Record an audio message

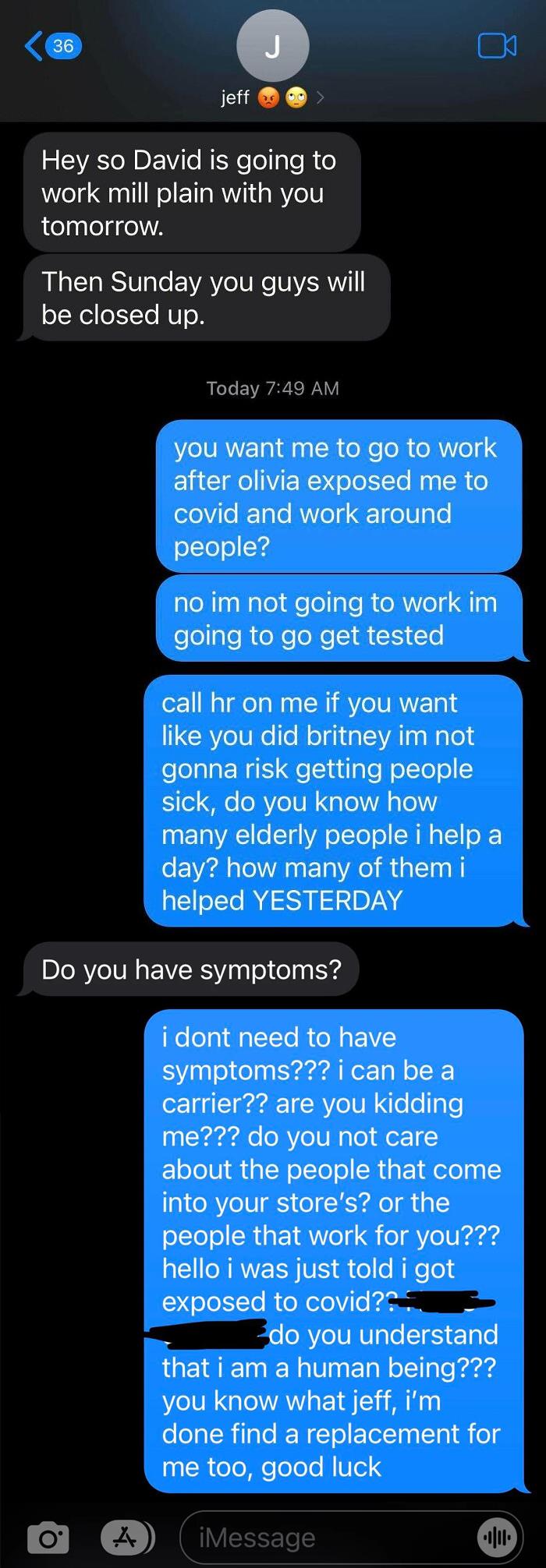(498, 1537)
